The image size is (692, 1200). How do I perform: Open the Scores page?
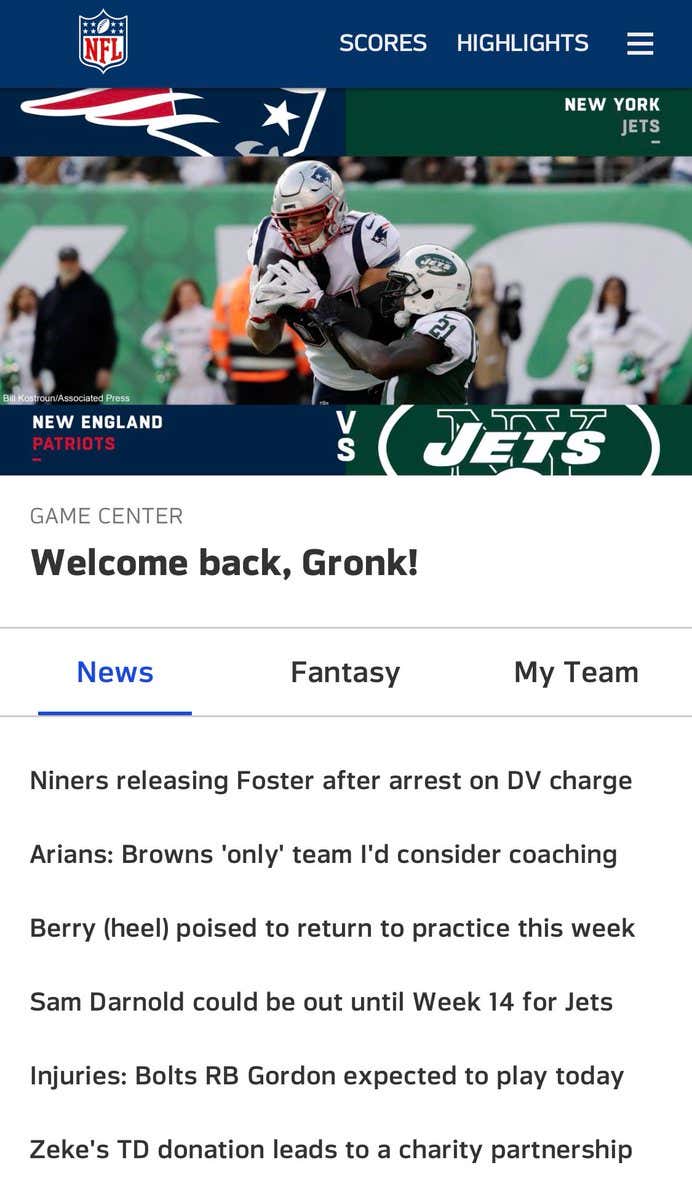(x=383, y=43)
